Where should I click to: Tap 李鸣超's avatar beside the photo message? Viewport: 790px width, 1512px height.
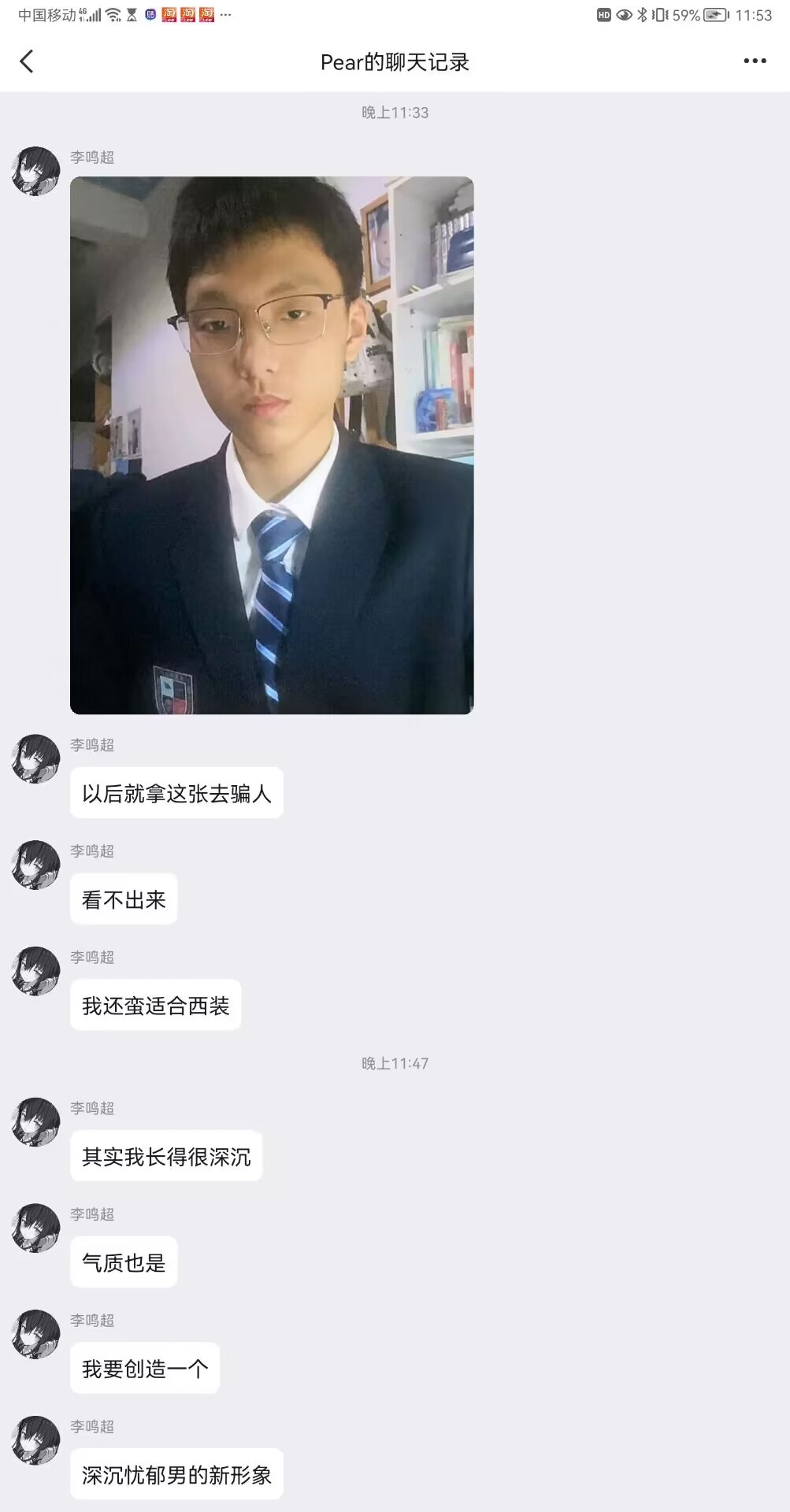click(x=36, y=171)
